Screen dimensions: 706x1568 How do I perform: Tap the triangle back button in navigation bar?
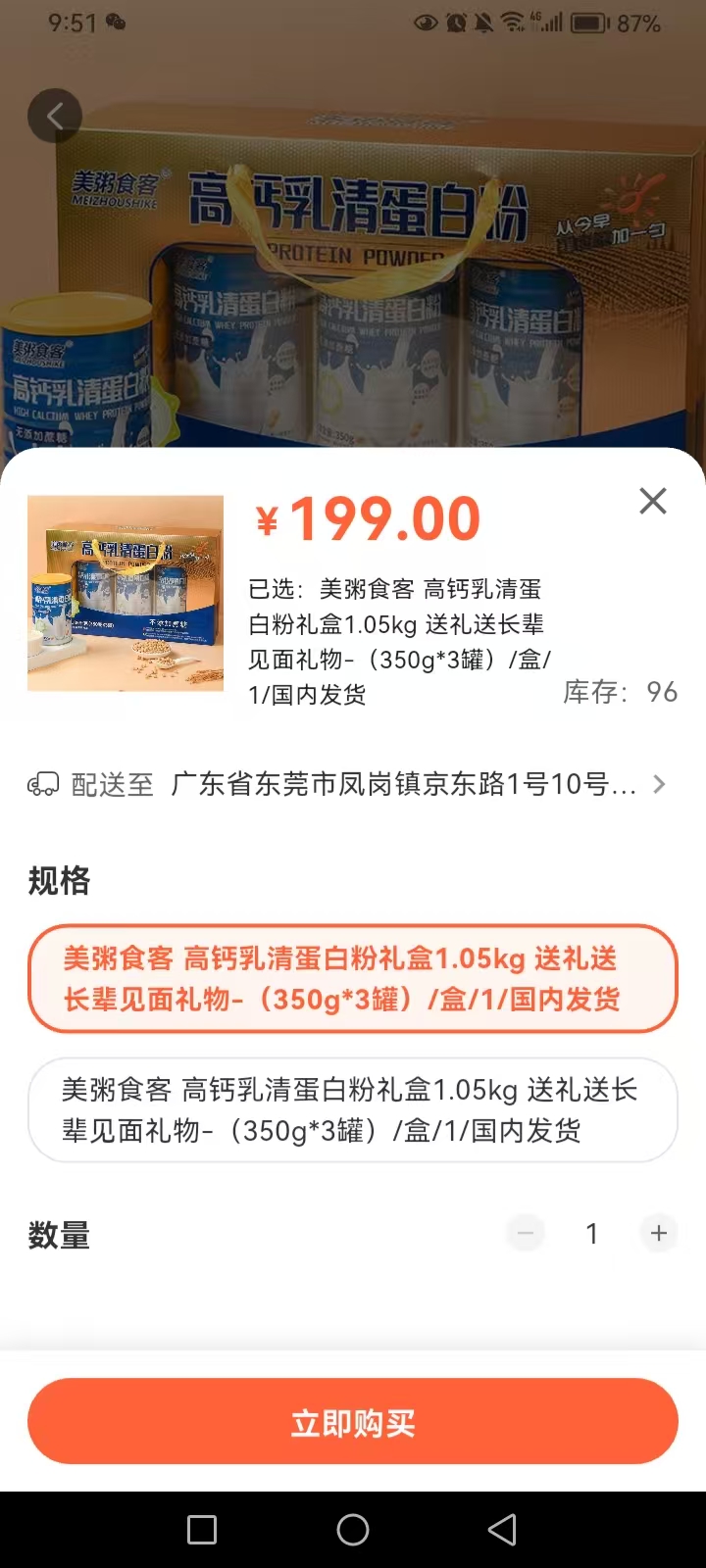[502, 1528]
